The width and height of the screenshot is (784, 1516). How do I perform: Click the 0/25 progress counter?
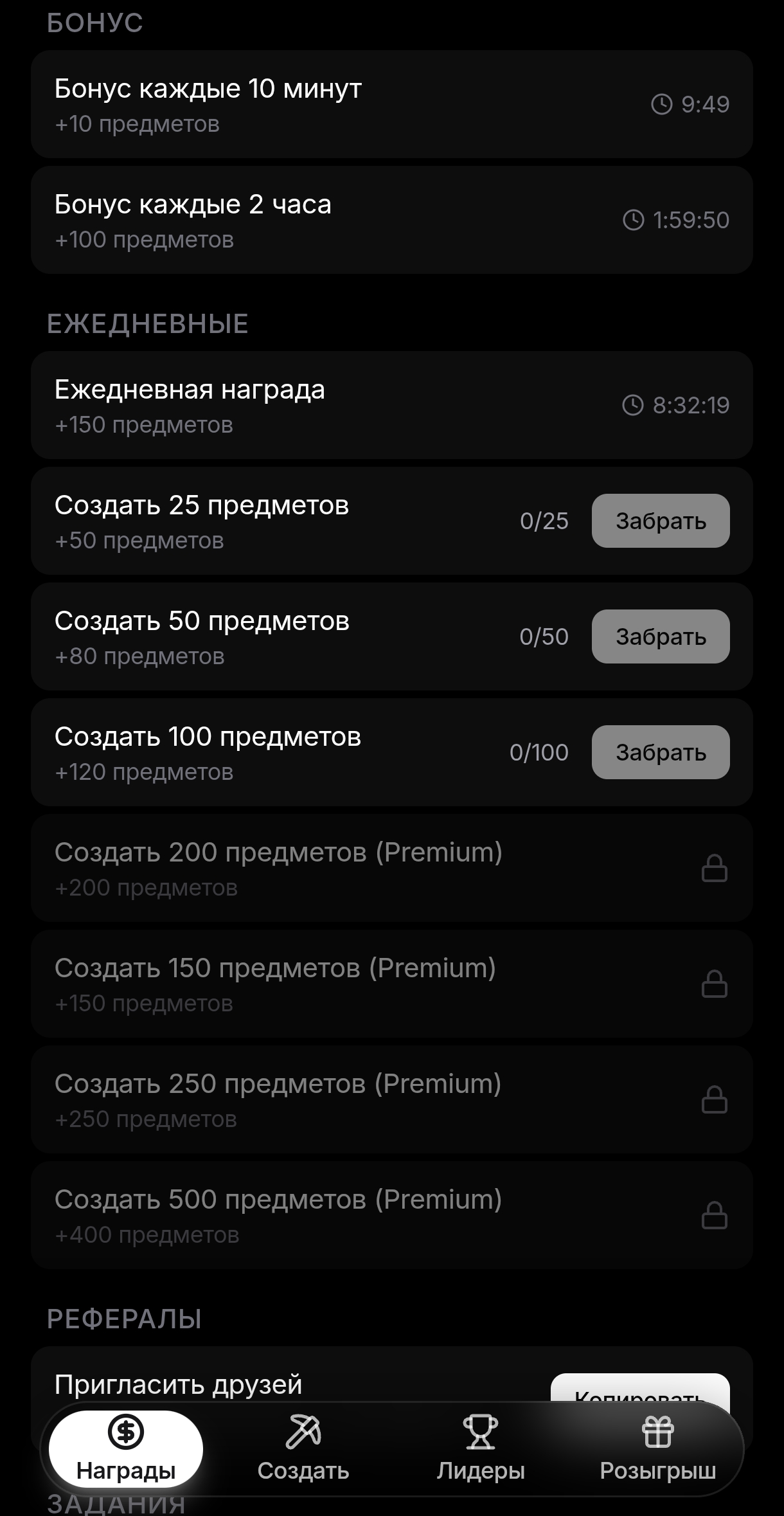pos(543,521)
